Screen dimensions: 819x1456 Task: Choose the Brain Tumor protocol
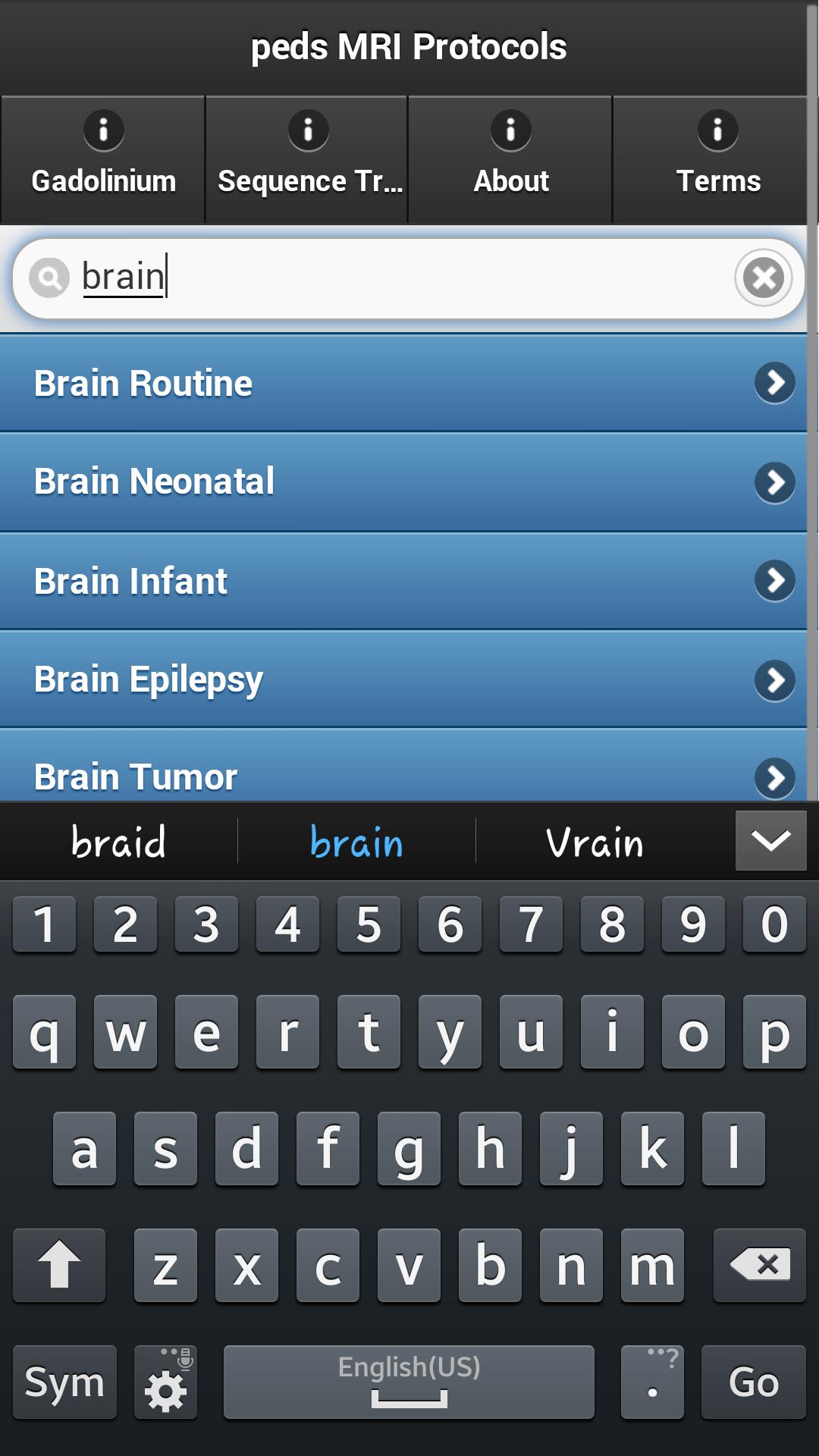point(402,775)
